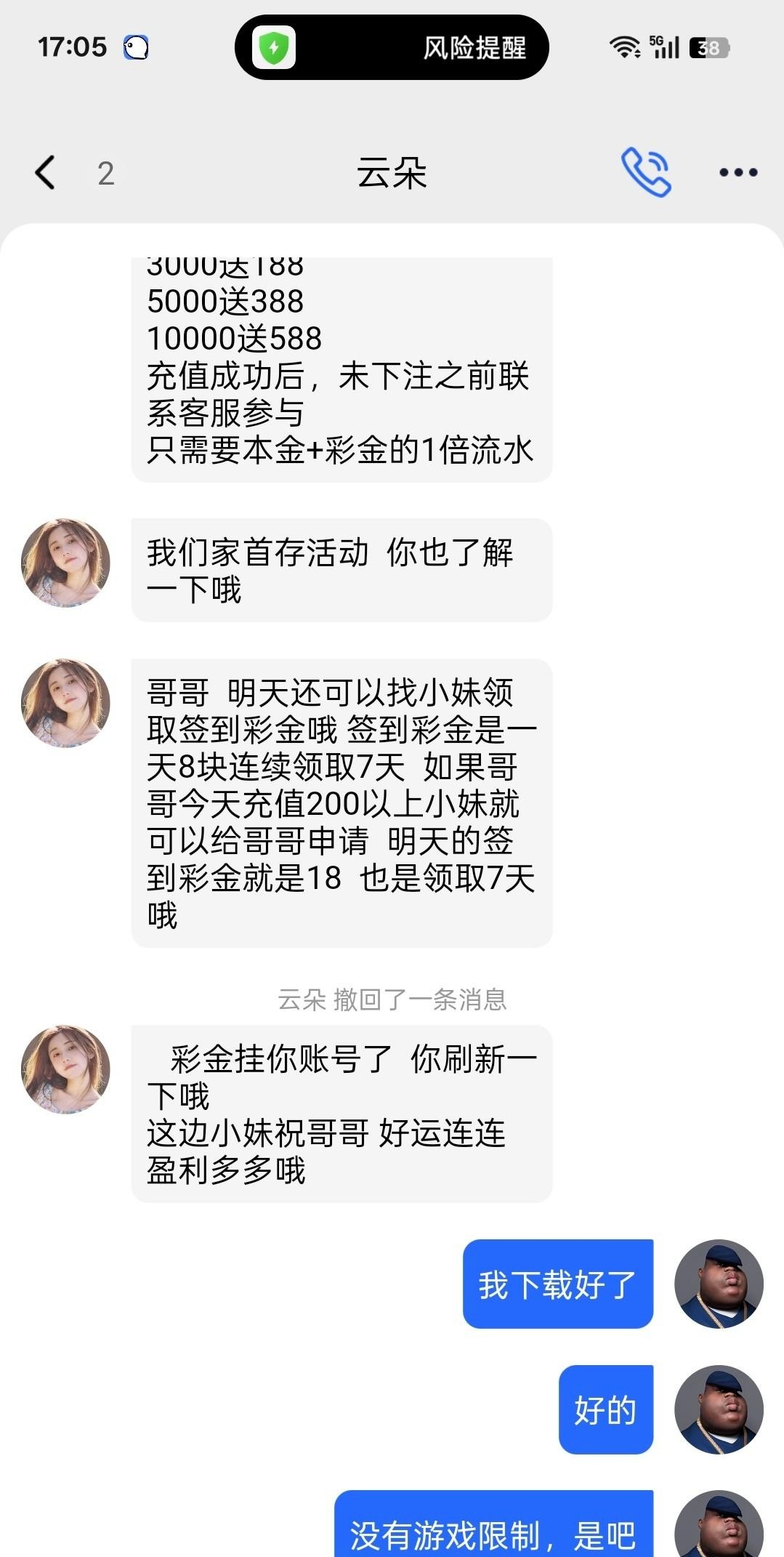Start a voice call with 云朵
Screen dimensions: 784x1557
(645, 173)
